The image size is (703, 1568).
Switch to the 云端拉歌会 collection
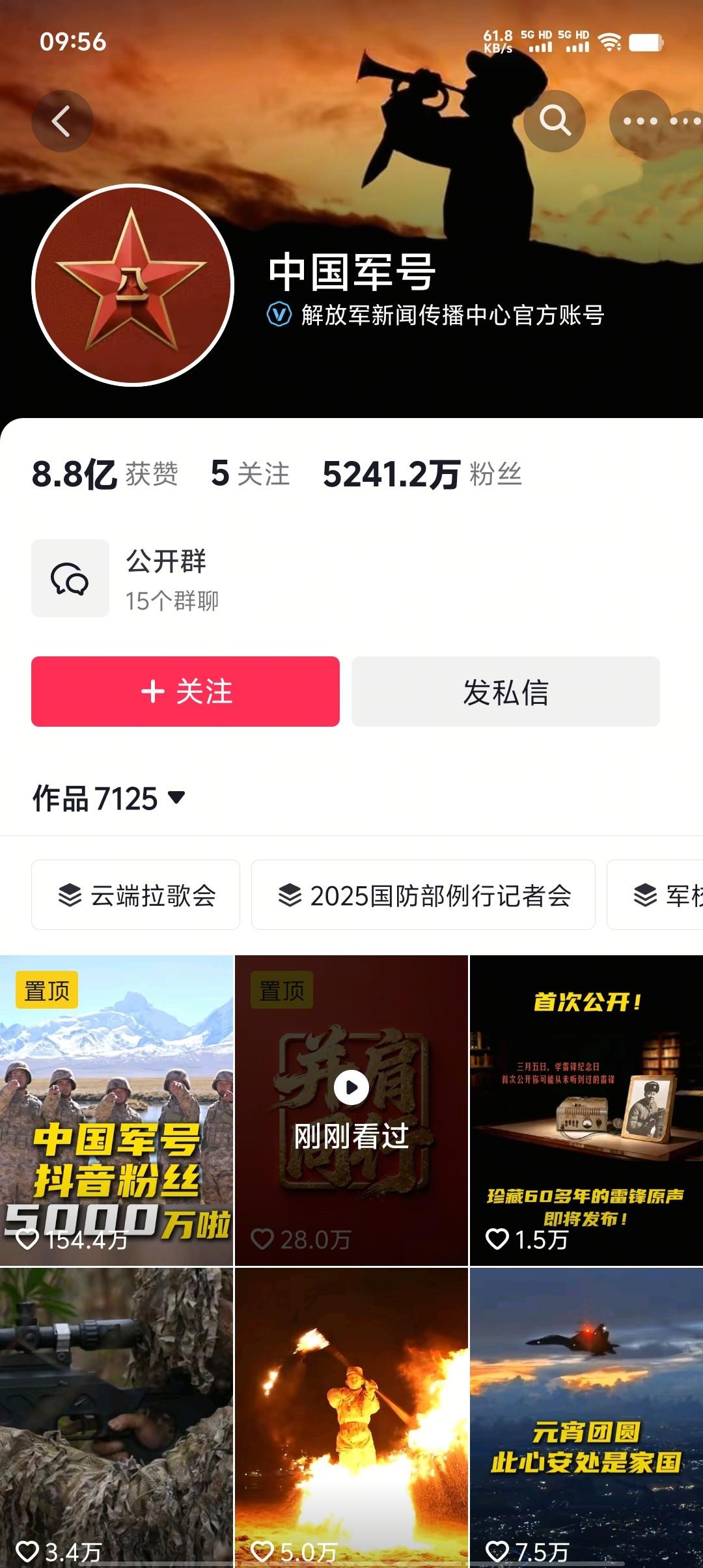click(x=135, y=894)
